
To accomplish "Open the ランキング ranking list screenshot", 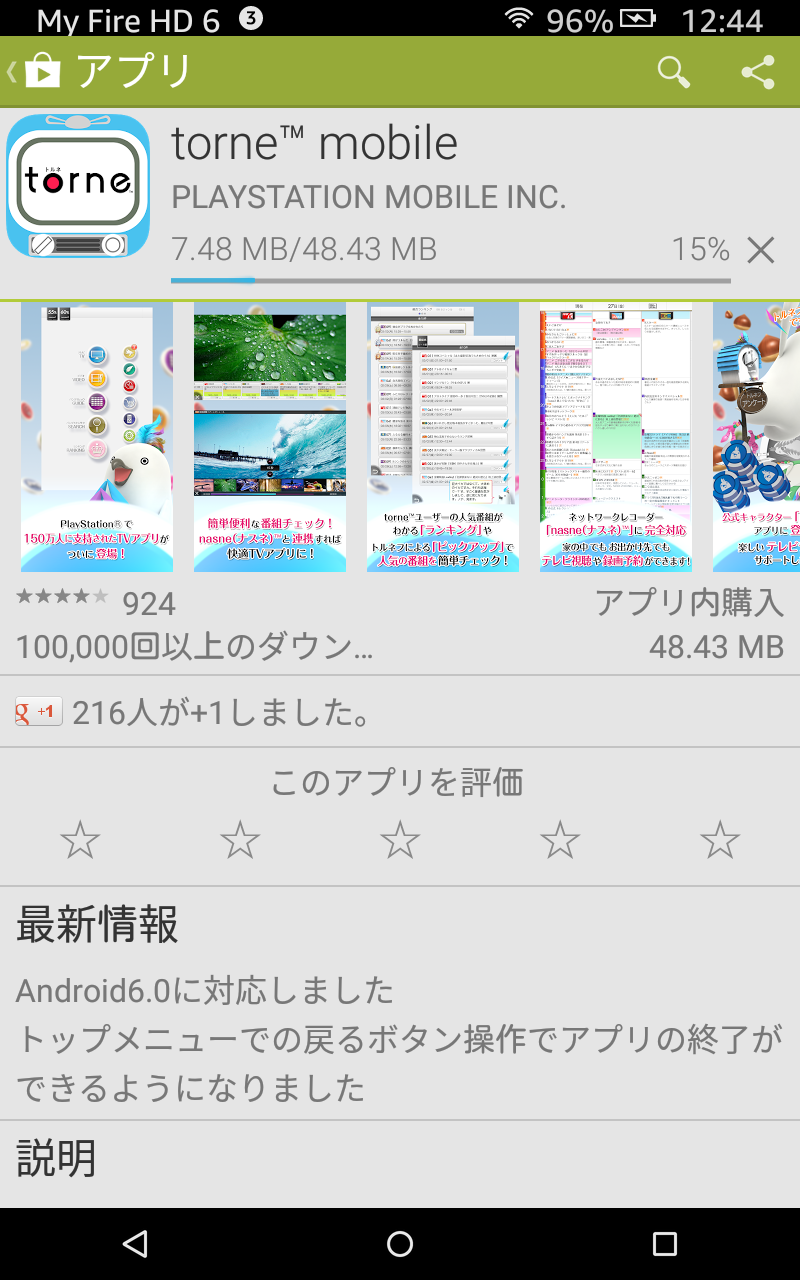I will (443, 438).
